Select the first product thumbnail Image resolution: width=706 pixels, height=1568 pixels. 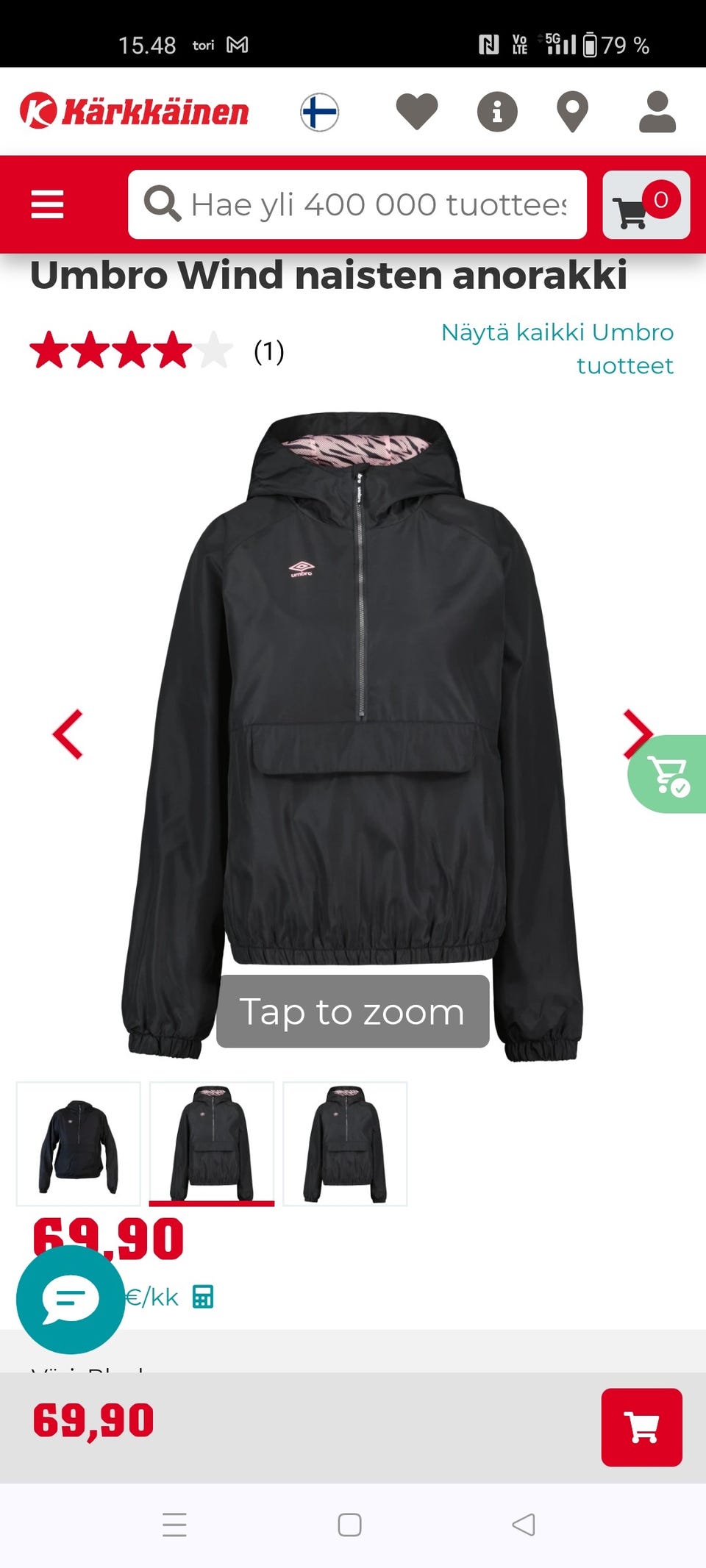(x=79, y=1143)
